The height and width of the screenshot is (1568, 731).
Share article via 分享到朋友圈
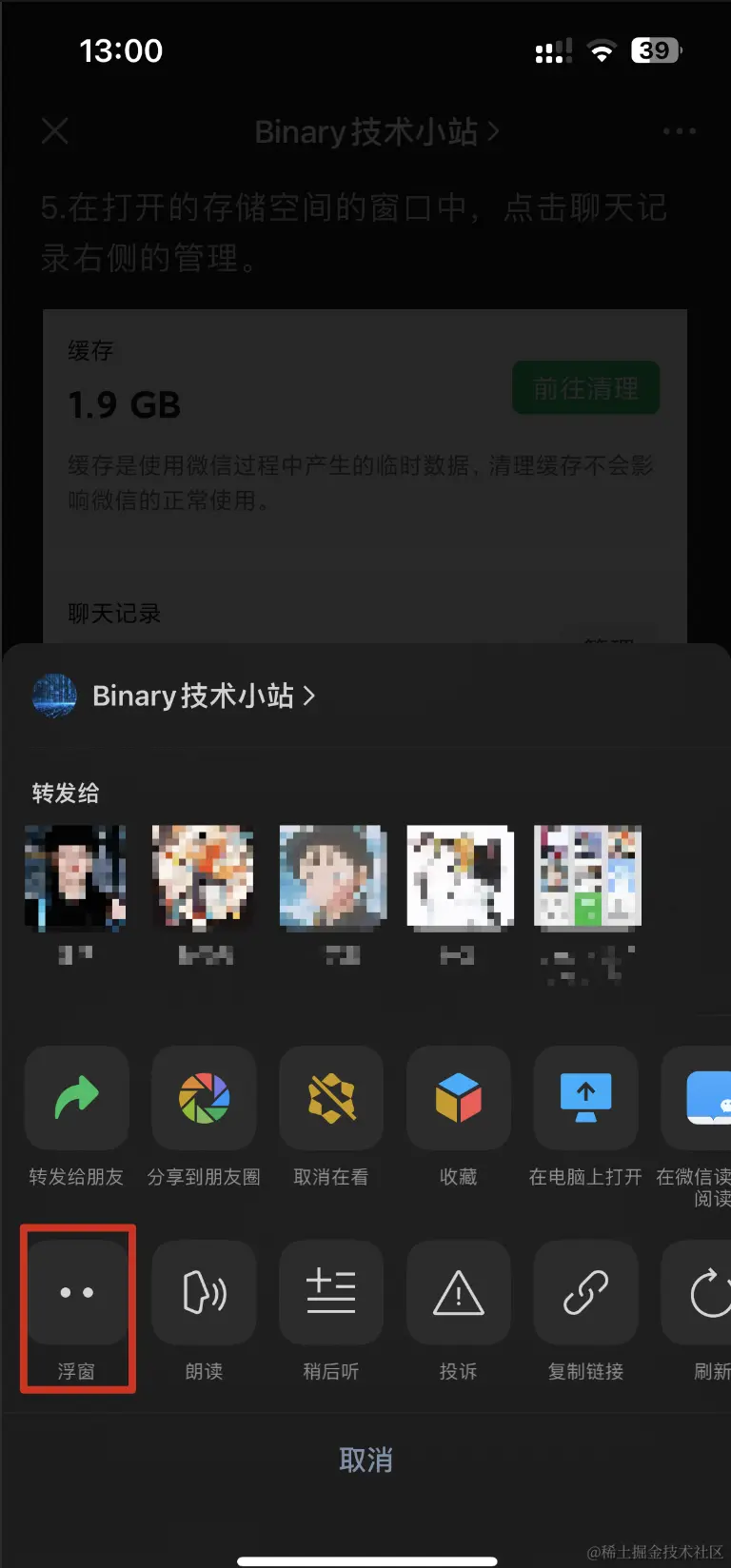[204, 1098]
